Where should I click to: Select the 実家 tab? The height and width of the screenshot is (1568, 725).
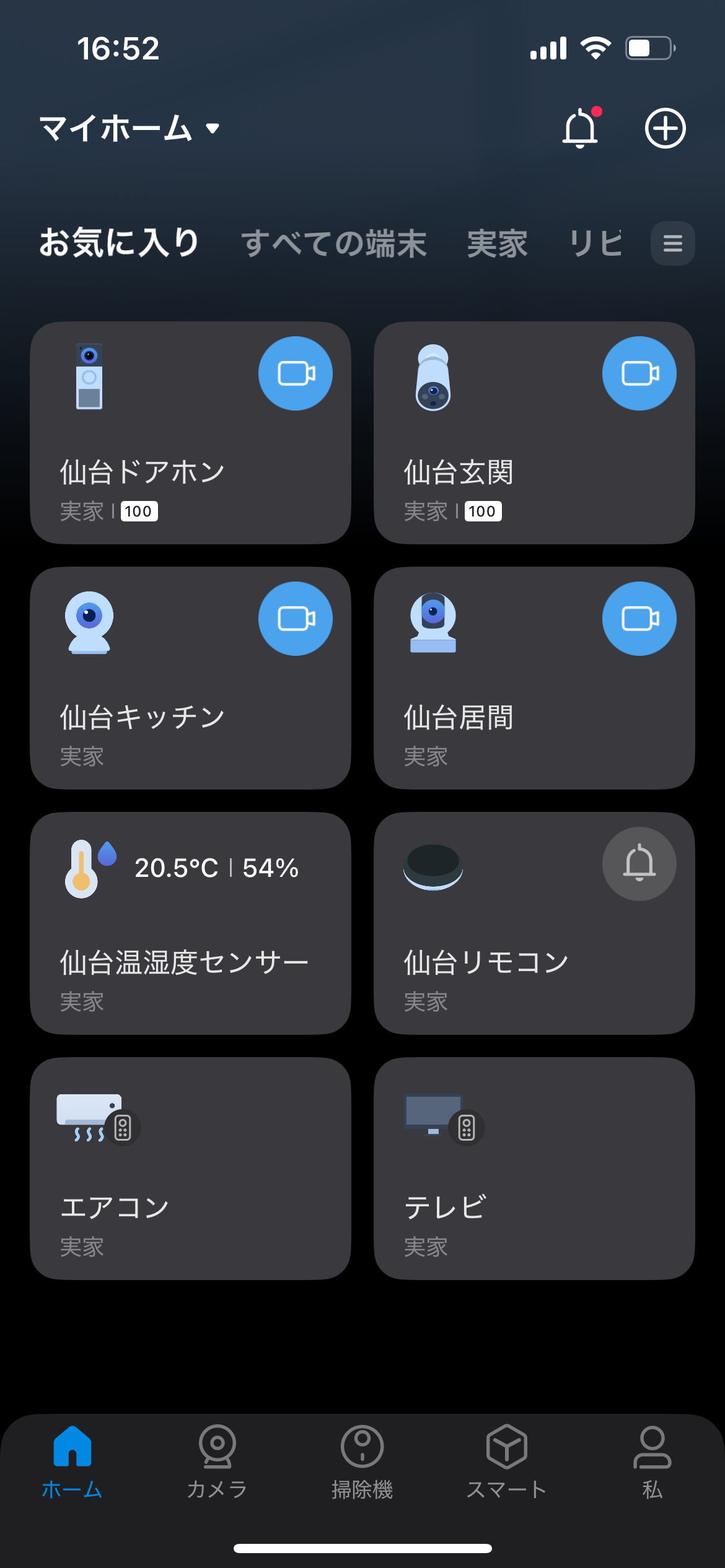pos(498,243)
